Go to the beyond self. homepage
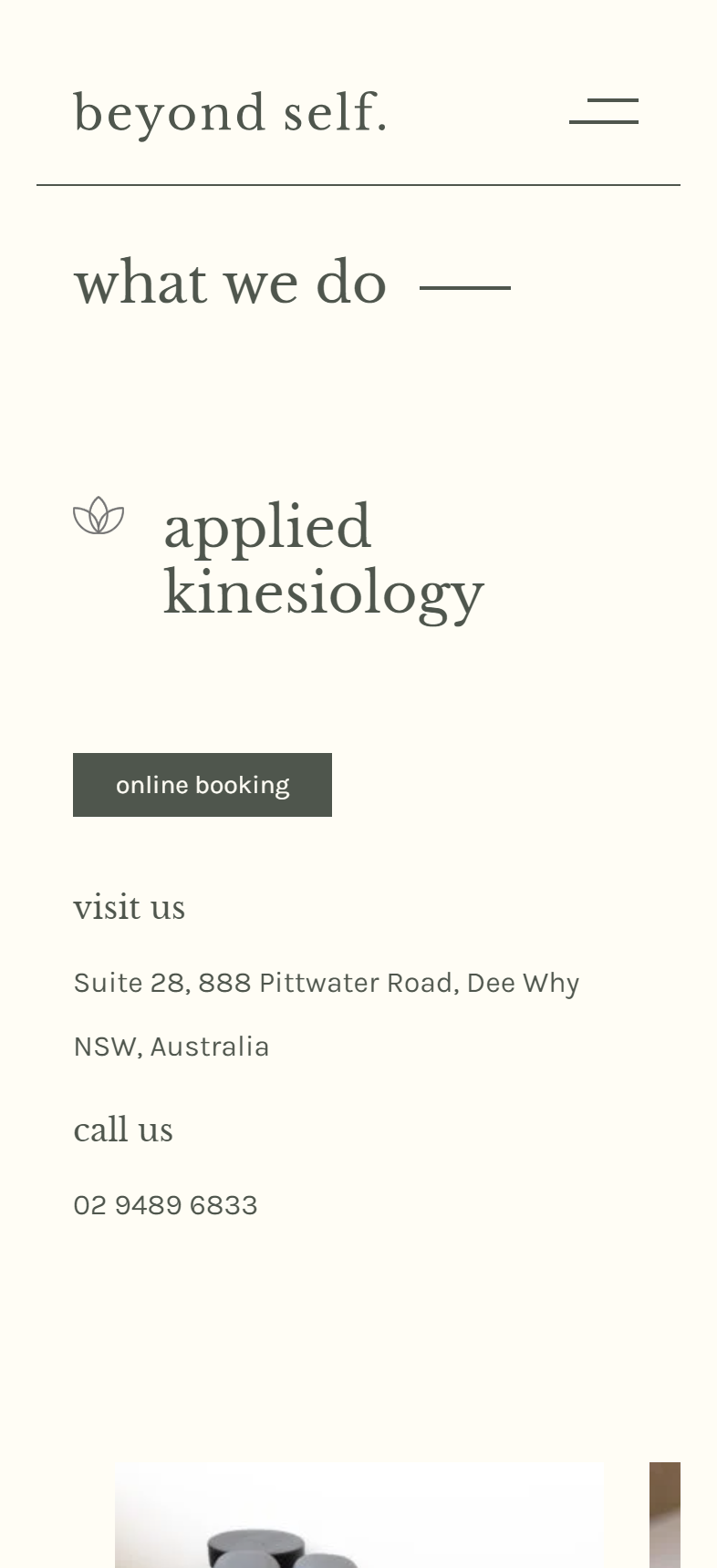The height and width of the screenshot is (1568, 717). (x=231, y=113)
